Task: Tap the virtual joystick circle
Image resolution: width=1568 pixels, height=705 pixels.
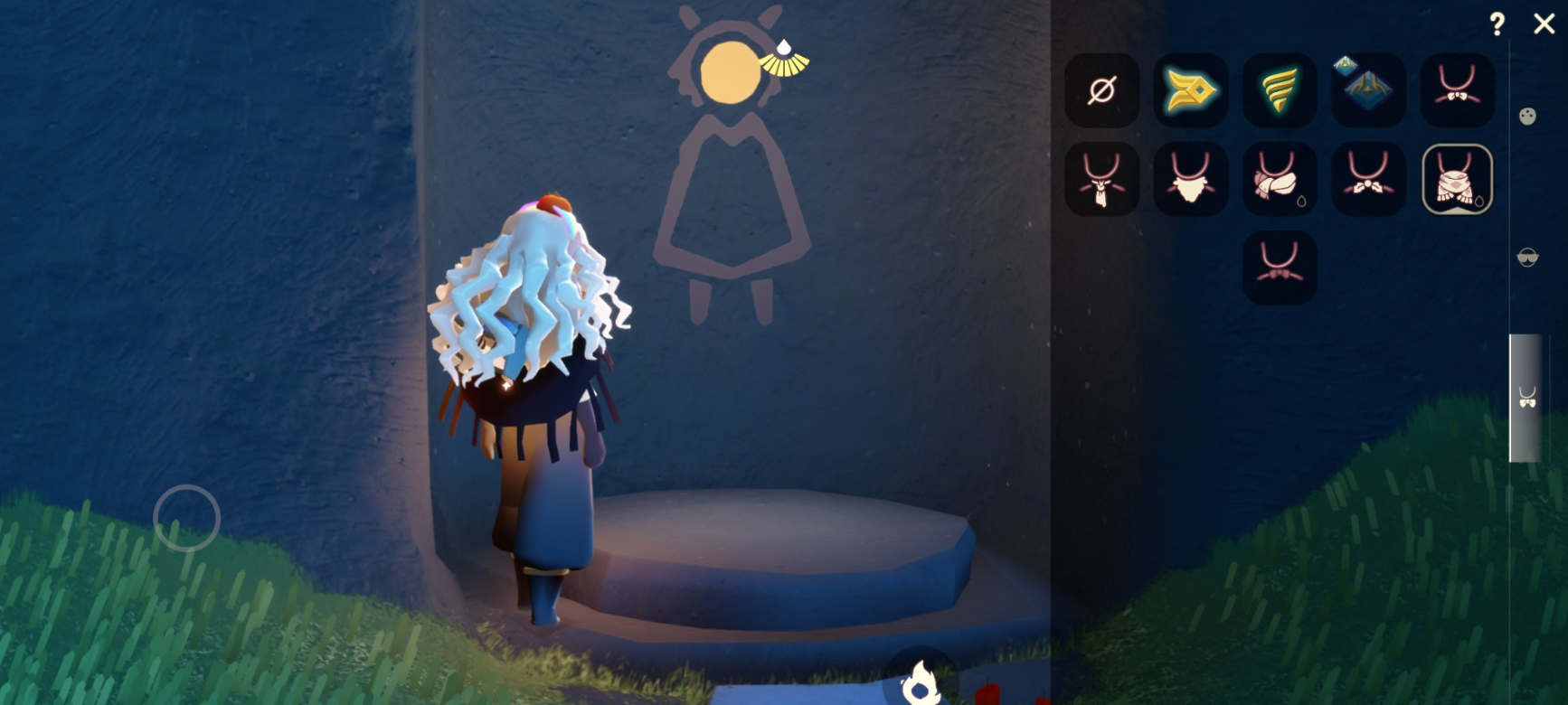Action: pyautogui.click(x=186, y=518)
